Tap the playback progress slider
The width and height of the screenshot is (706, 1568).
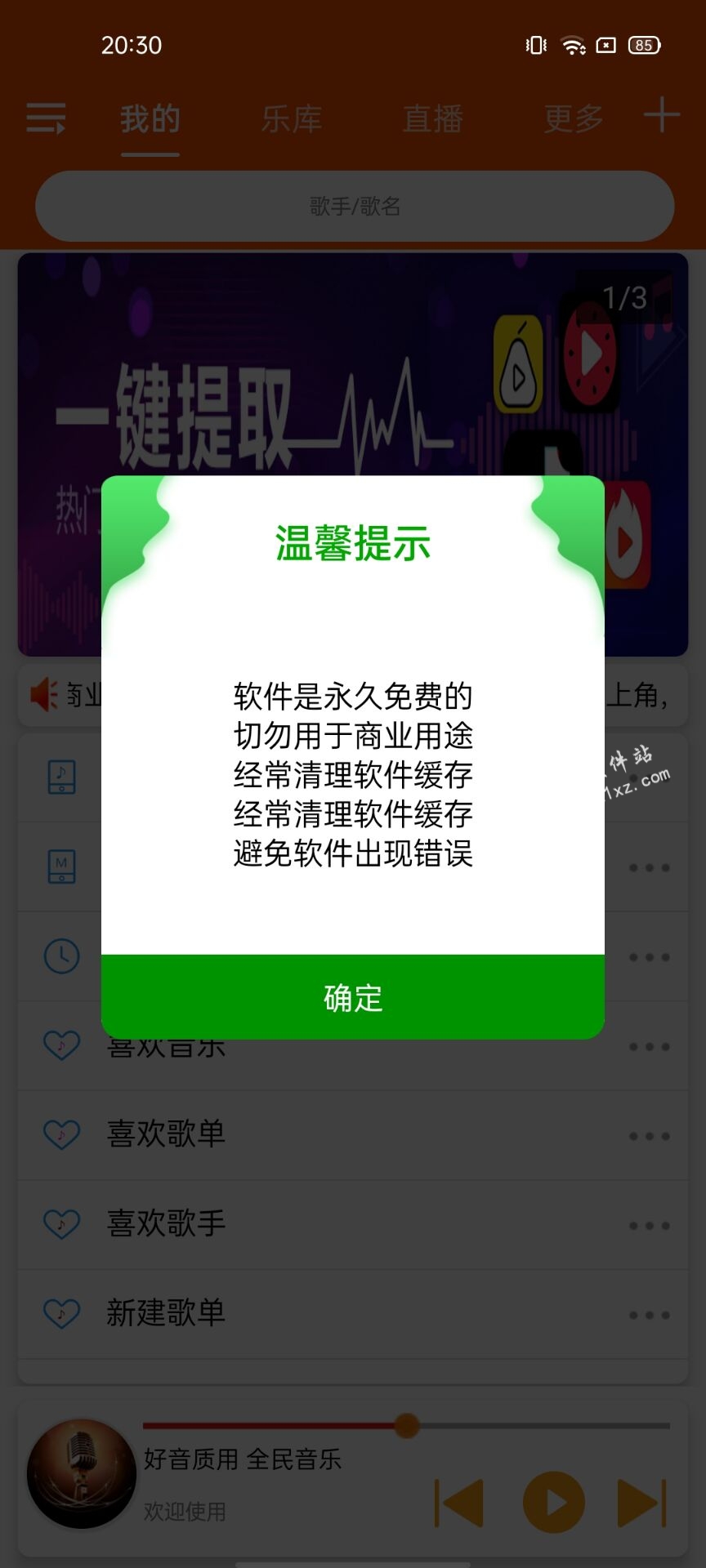(406, 1426)
